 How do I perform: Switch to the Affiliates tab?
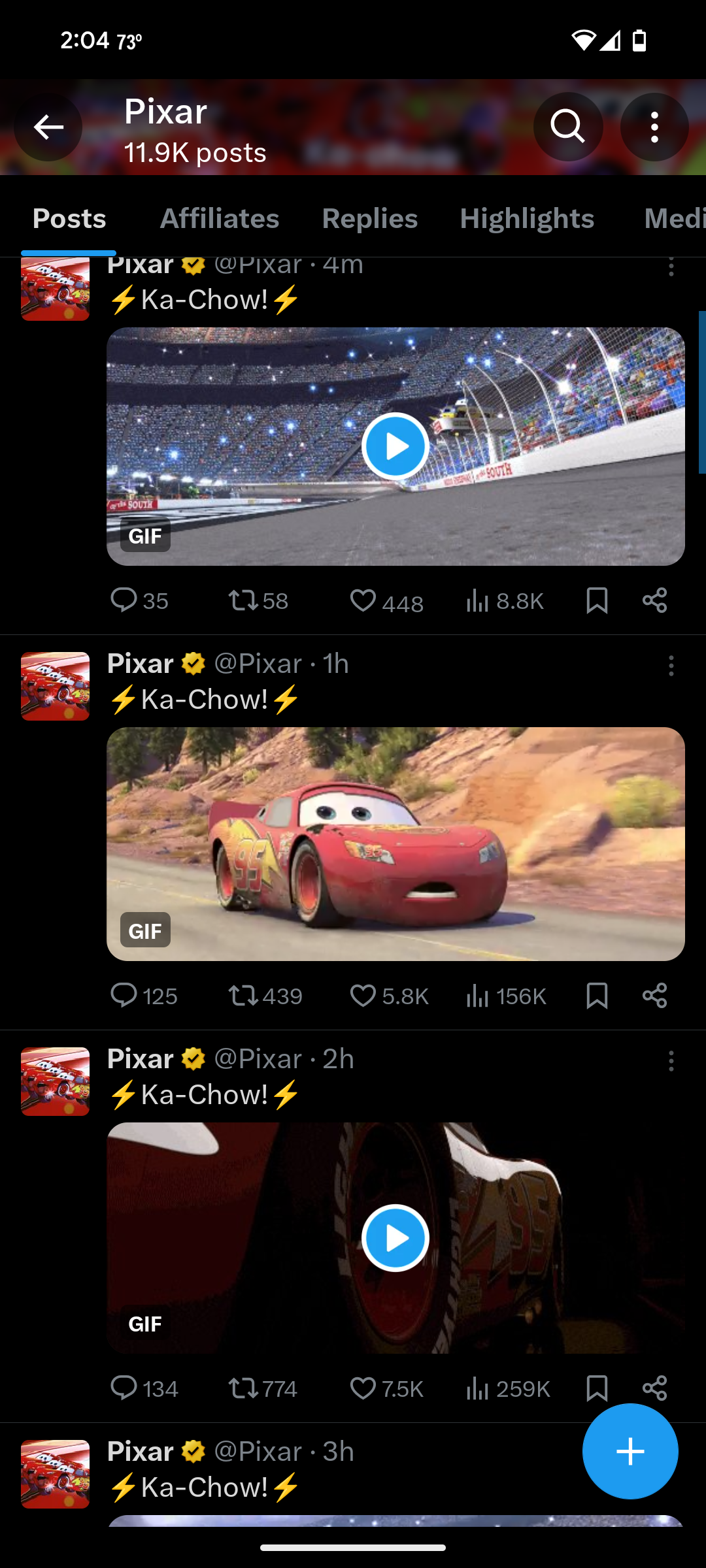pyautogui.click(x=220, y=219)
